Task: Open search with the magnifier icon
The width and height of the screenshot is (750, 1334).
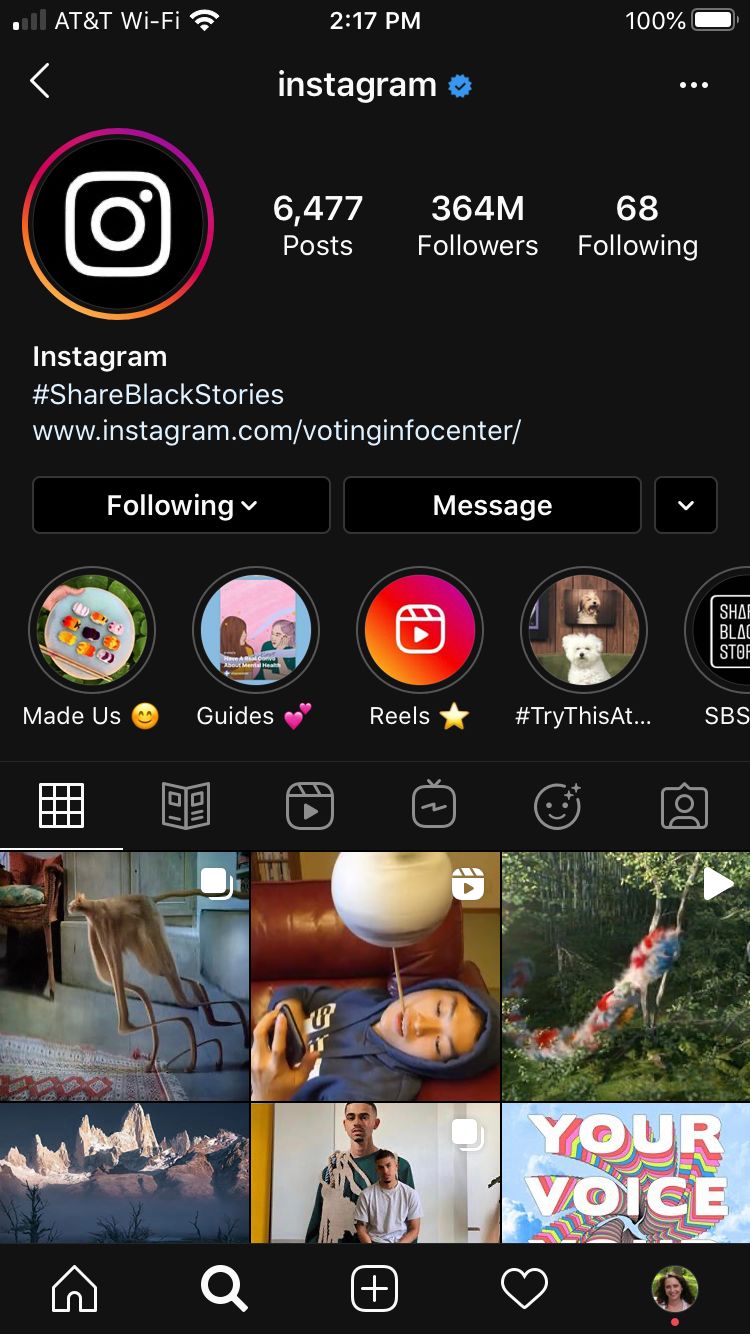Action: [x=224, y=1288]
